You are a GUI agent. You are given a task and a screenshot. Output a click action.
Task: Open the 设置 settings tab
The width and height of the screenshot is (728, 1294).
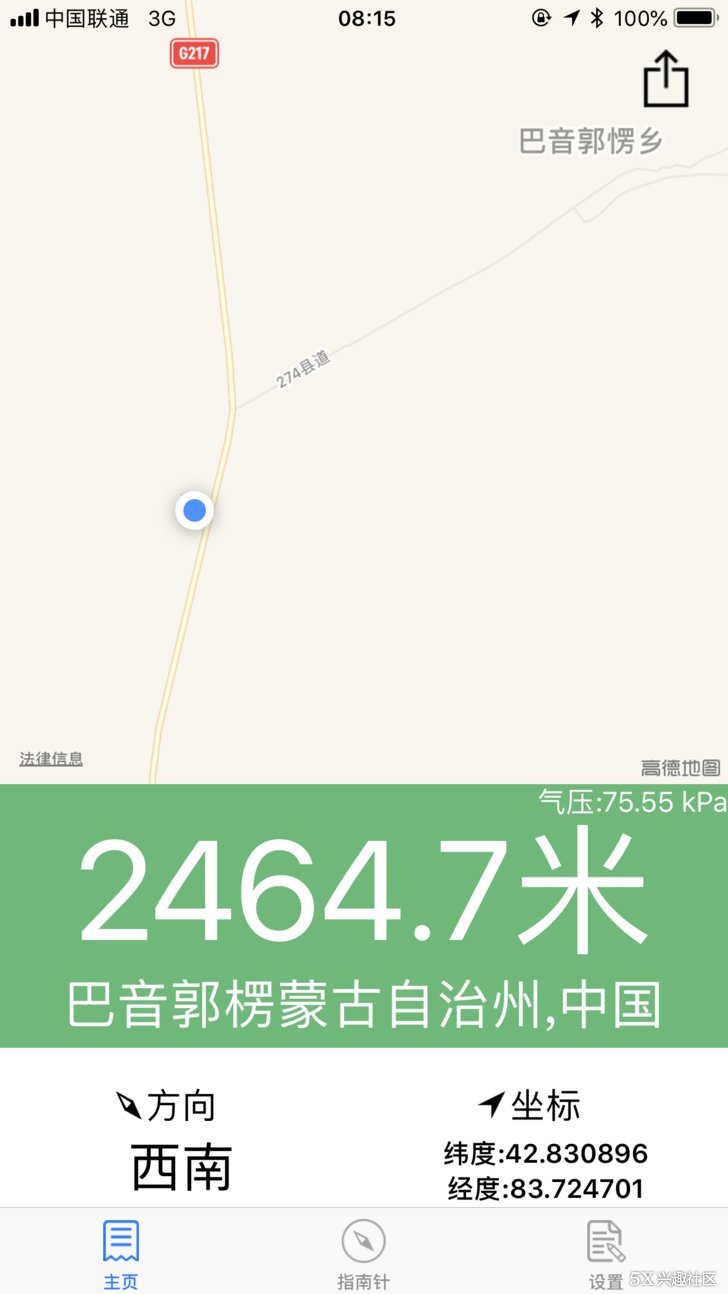[606, 1253]
